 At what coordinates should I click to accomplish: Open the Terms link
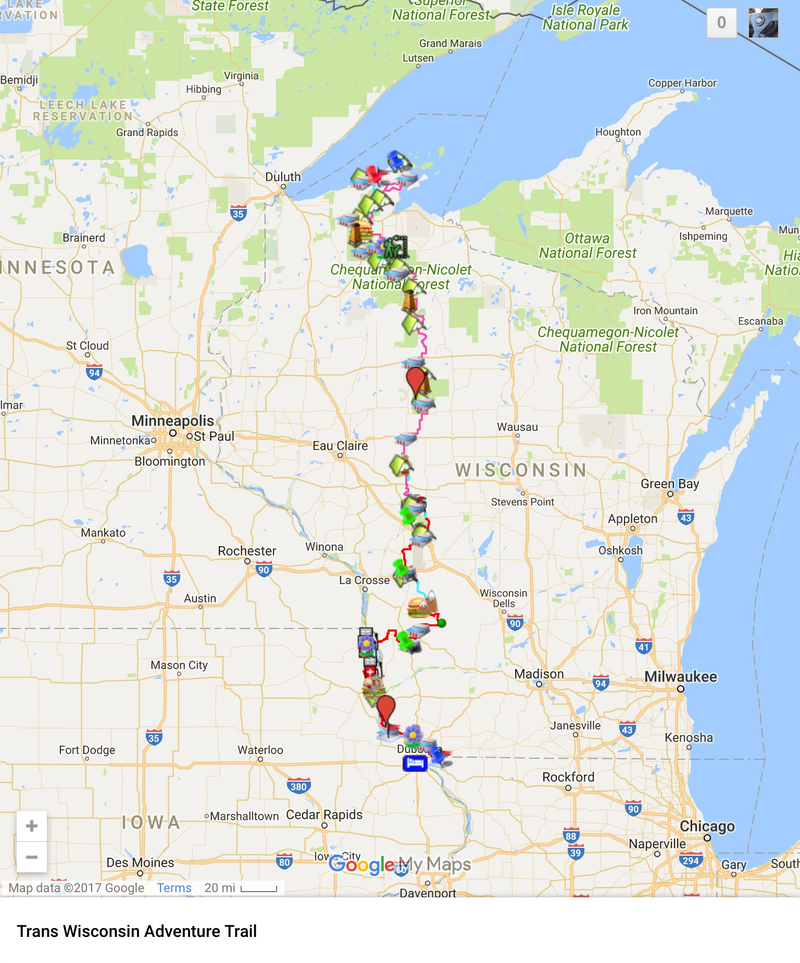pos(174,888)
